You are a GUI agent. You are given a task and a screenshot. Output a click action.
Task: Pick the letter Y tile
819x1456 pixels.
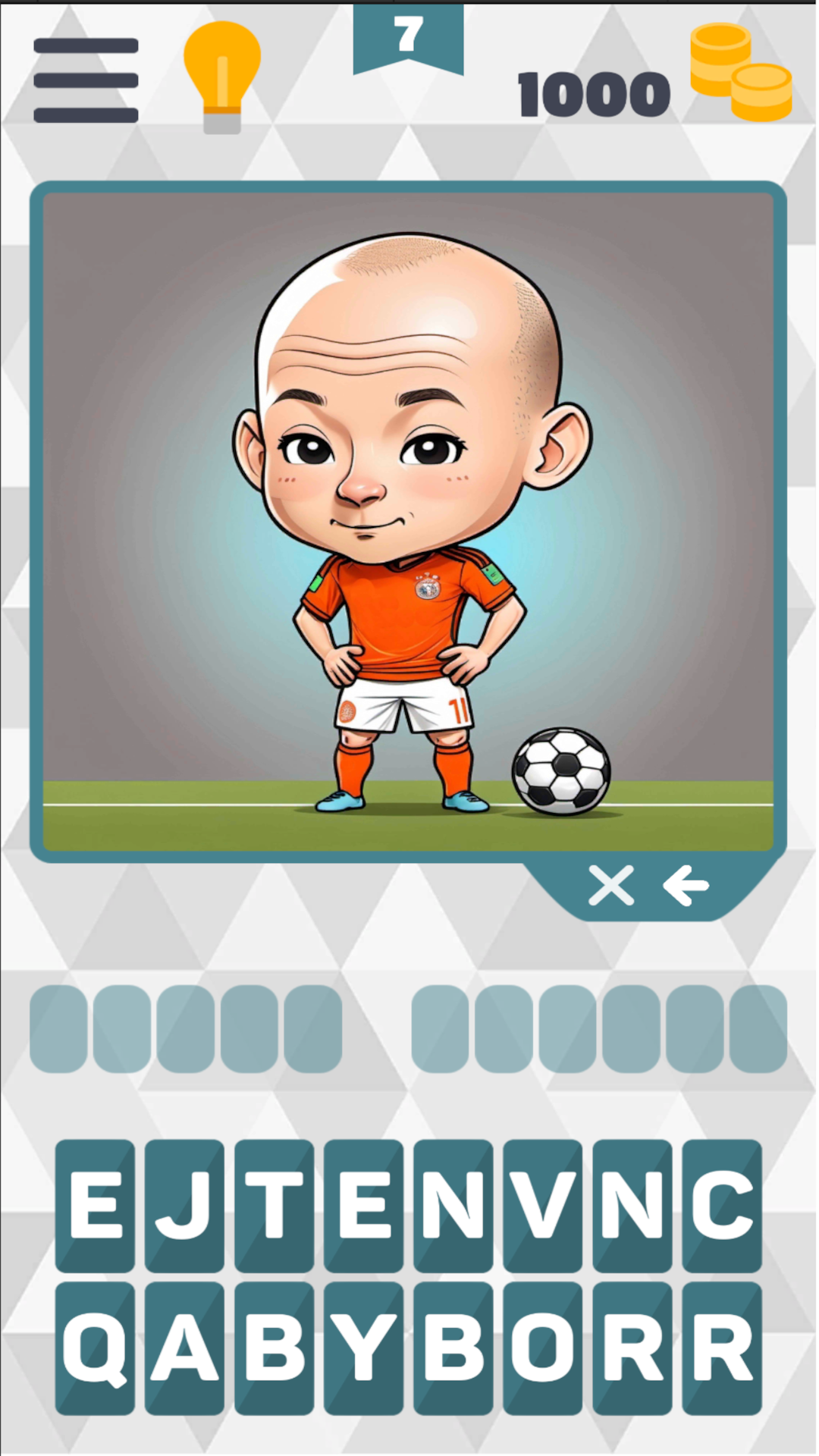point(363,1348)
